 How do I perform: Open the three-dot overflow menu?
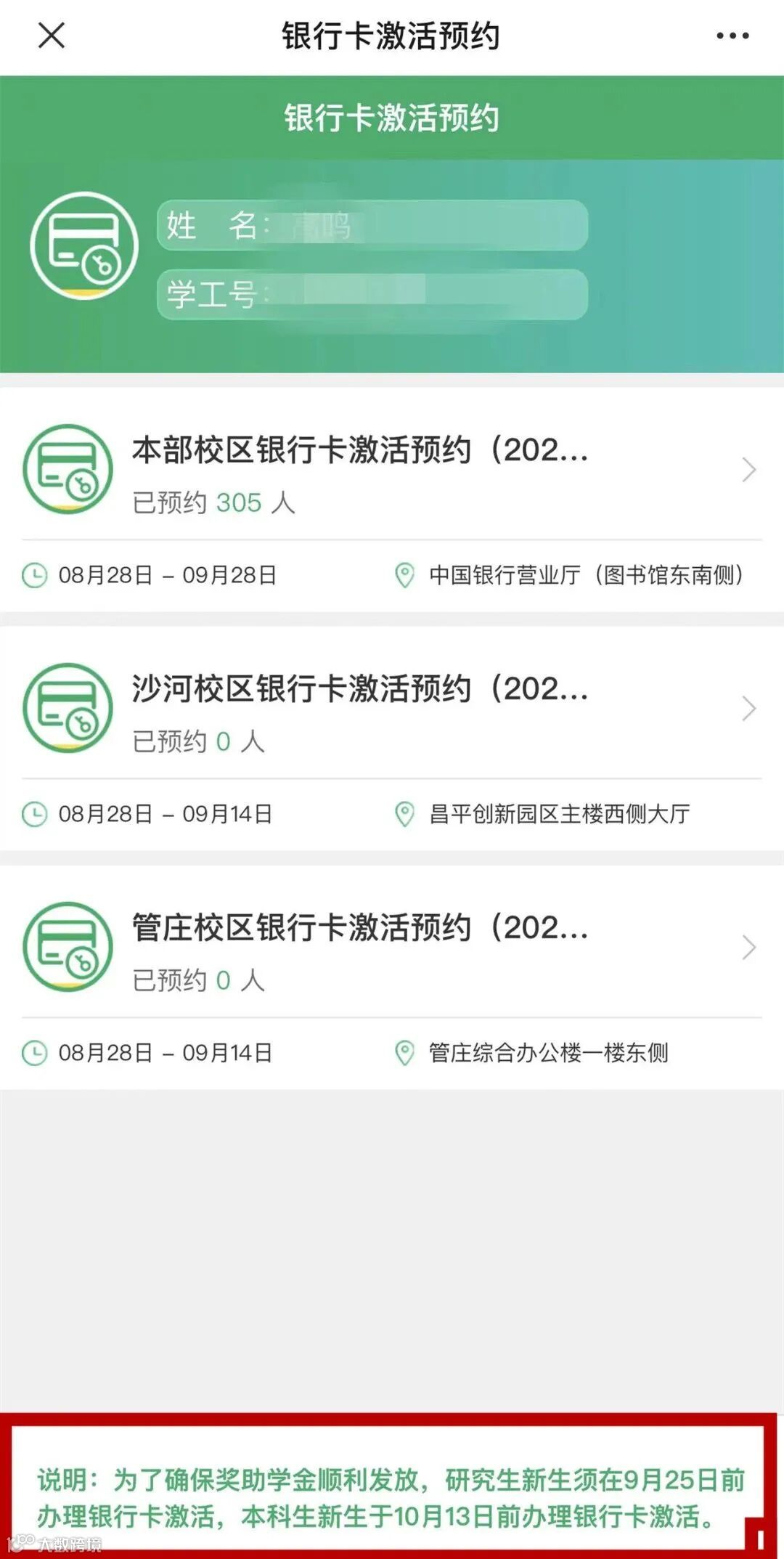[732, 36]
